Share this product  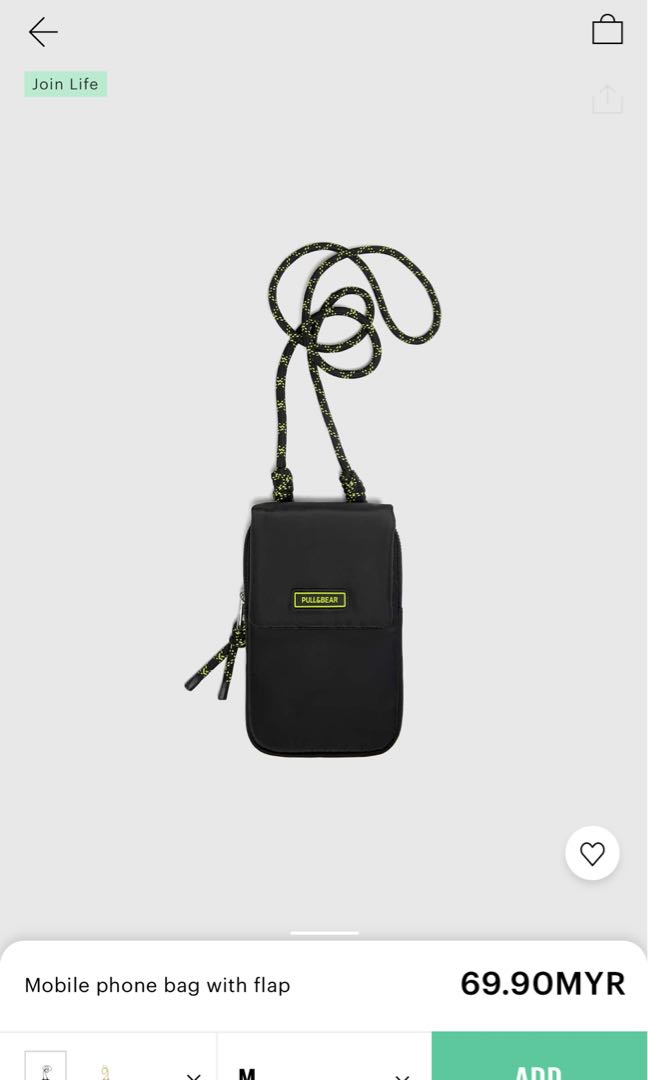click(607, 100)
